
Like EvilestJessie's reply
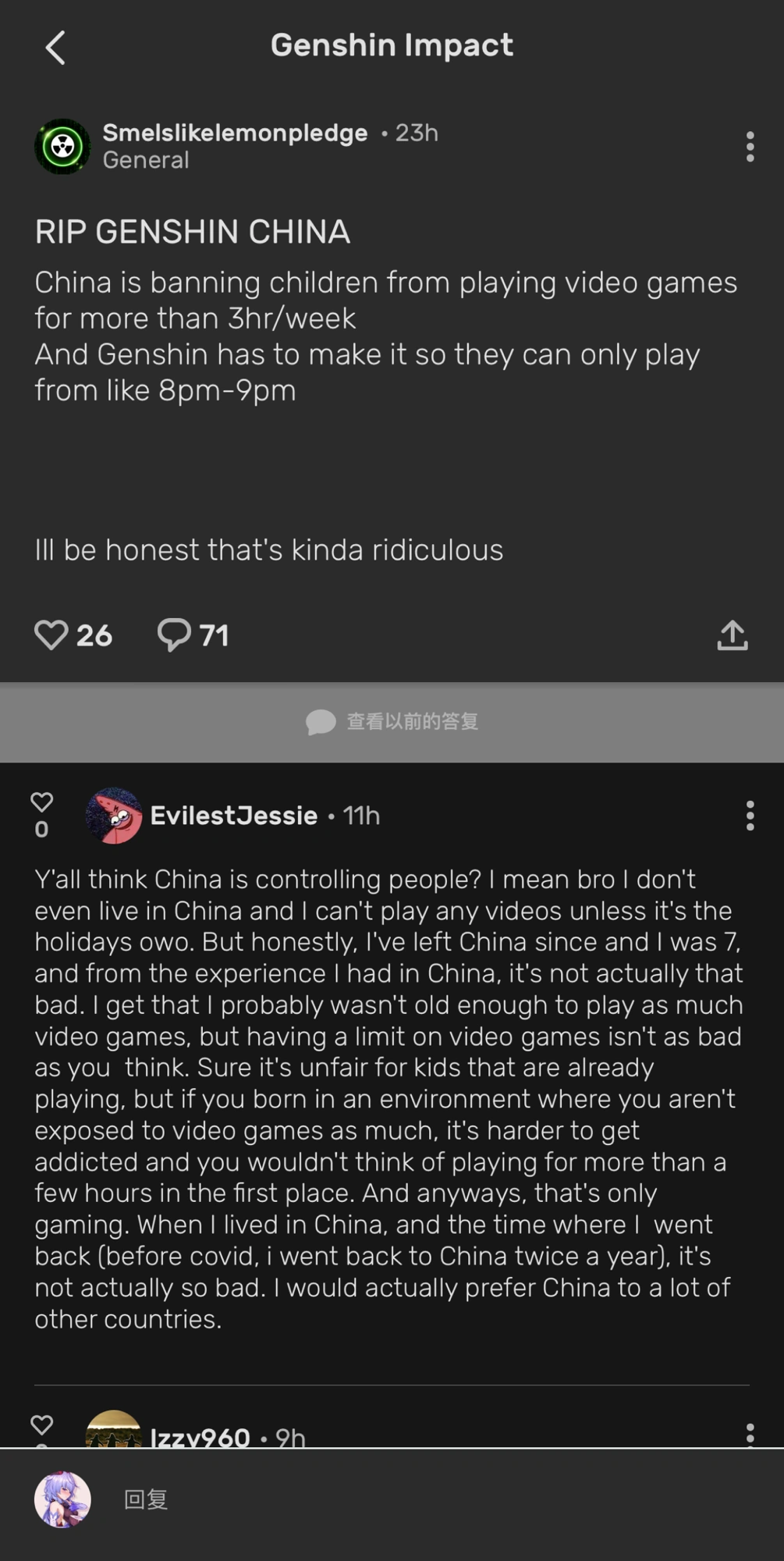click(41, 802)
